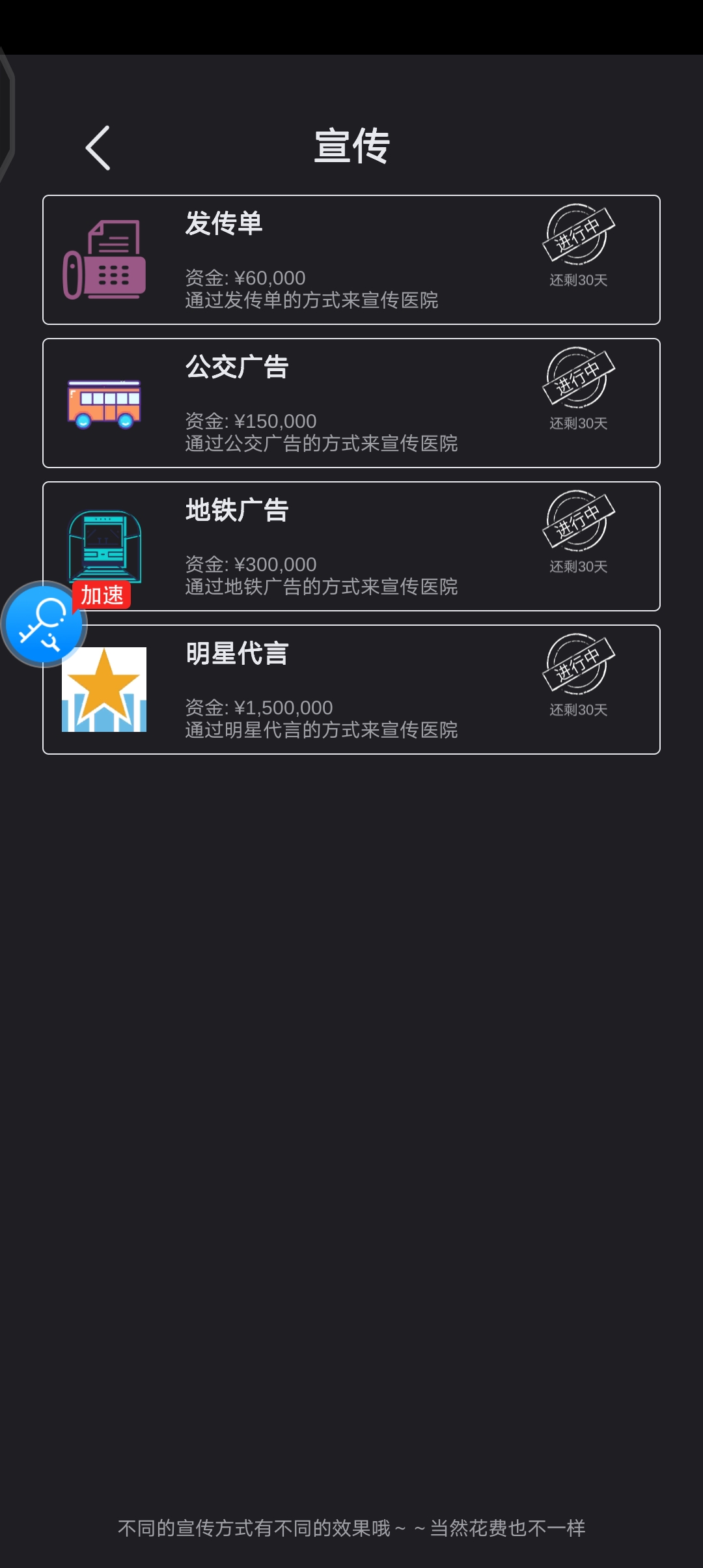Open the 发传单 promotion card
This screenshot has width=703, height=1568.
tap(351, 260)
